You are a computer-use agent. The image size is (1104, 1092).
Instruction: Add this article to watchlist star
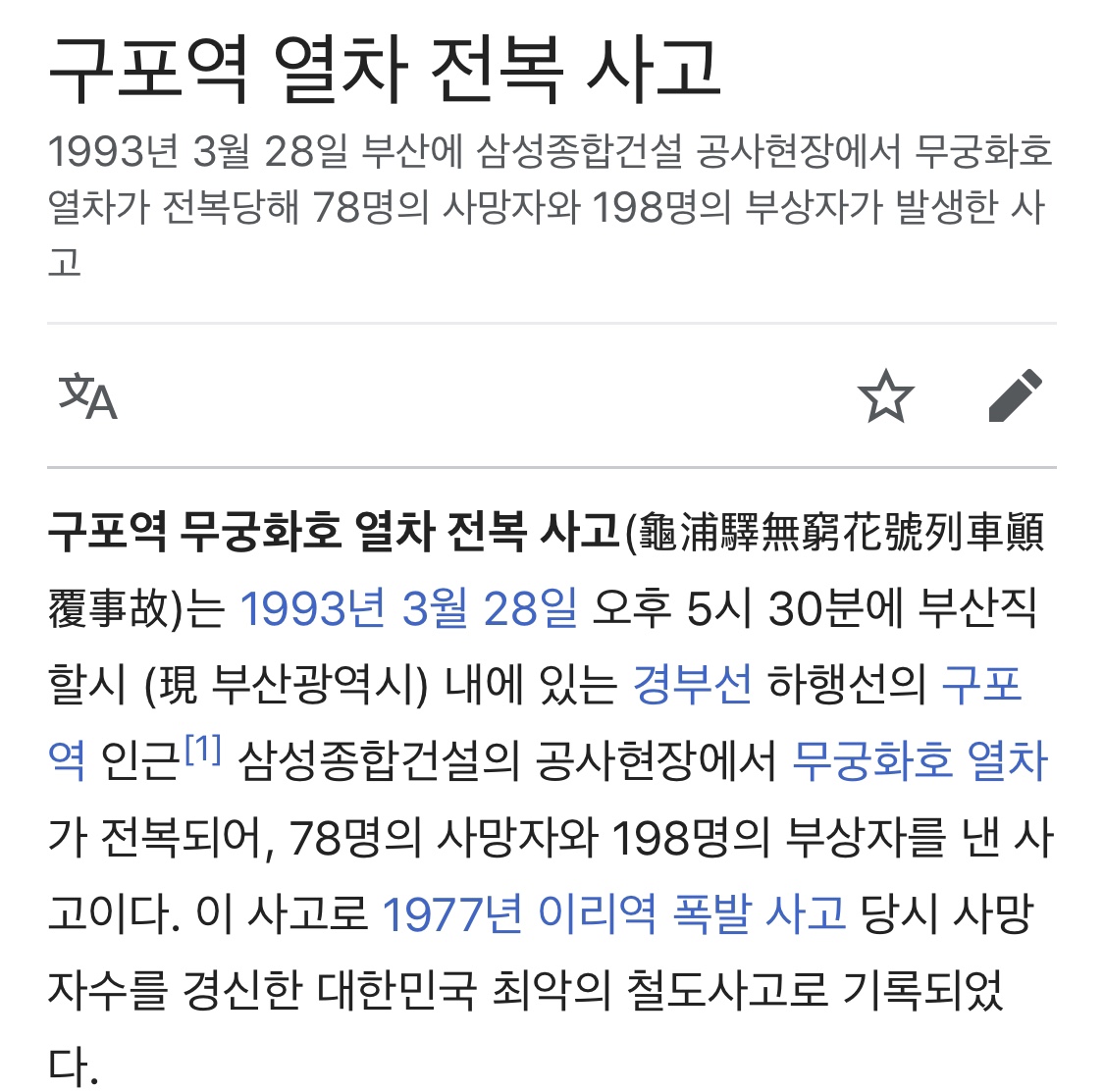tap(885, 395)
